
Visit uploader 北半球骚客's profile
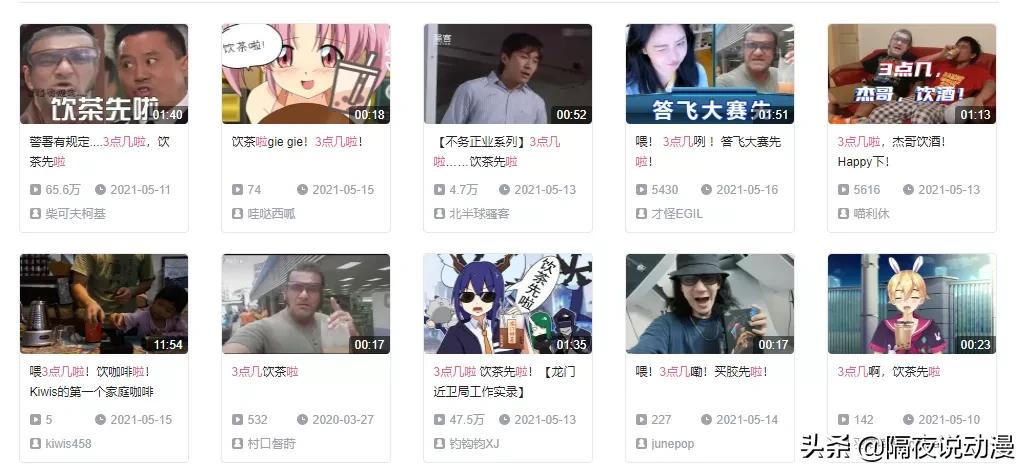(479, 213)
